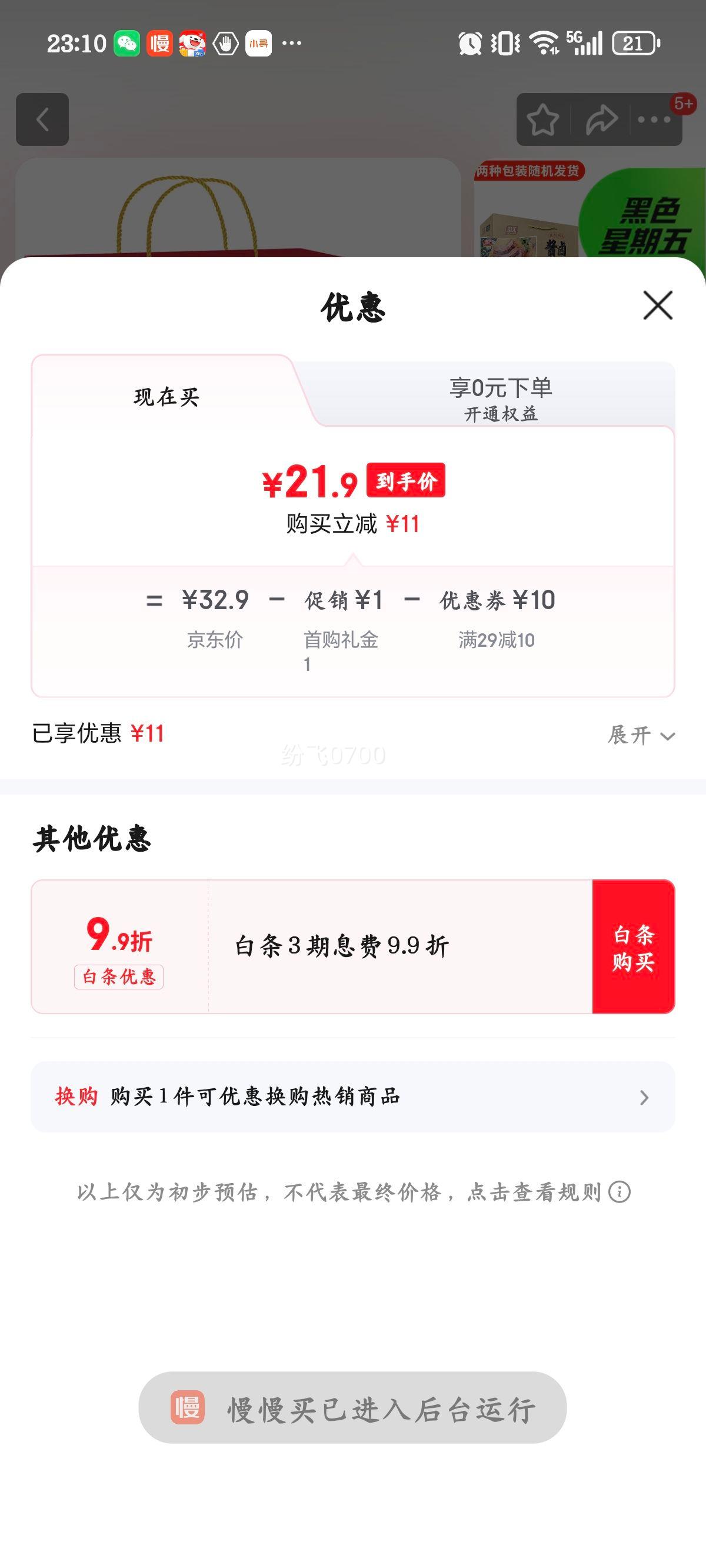Tap the star favorite icon
The width and height of the screenshot is (706, 1568).
544,121
